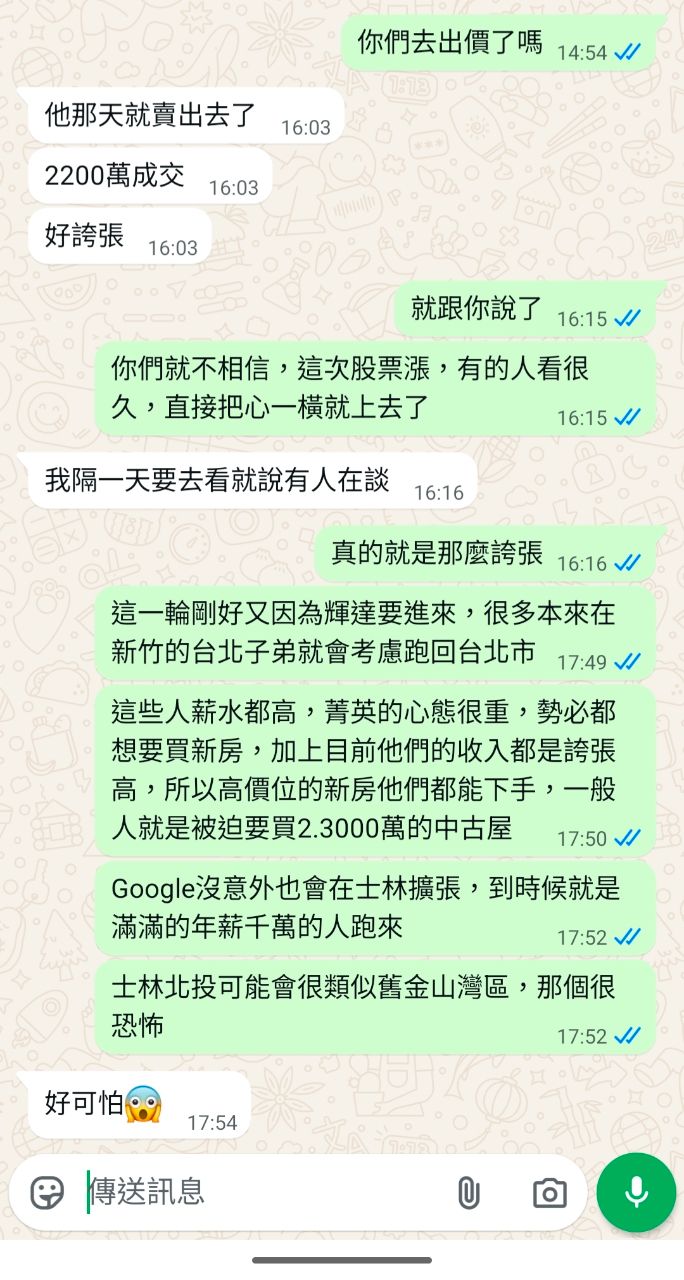This screenshot has height=1280, width=684.
Task: Open the camera to take a photo
Action: 549,1192
